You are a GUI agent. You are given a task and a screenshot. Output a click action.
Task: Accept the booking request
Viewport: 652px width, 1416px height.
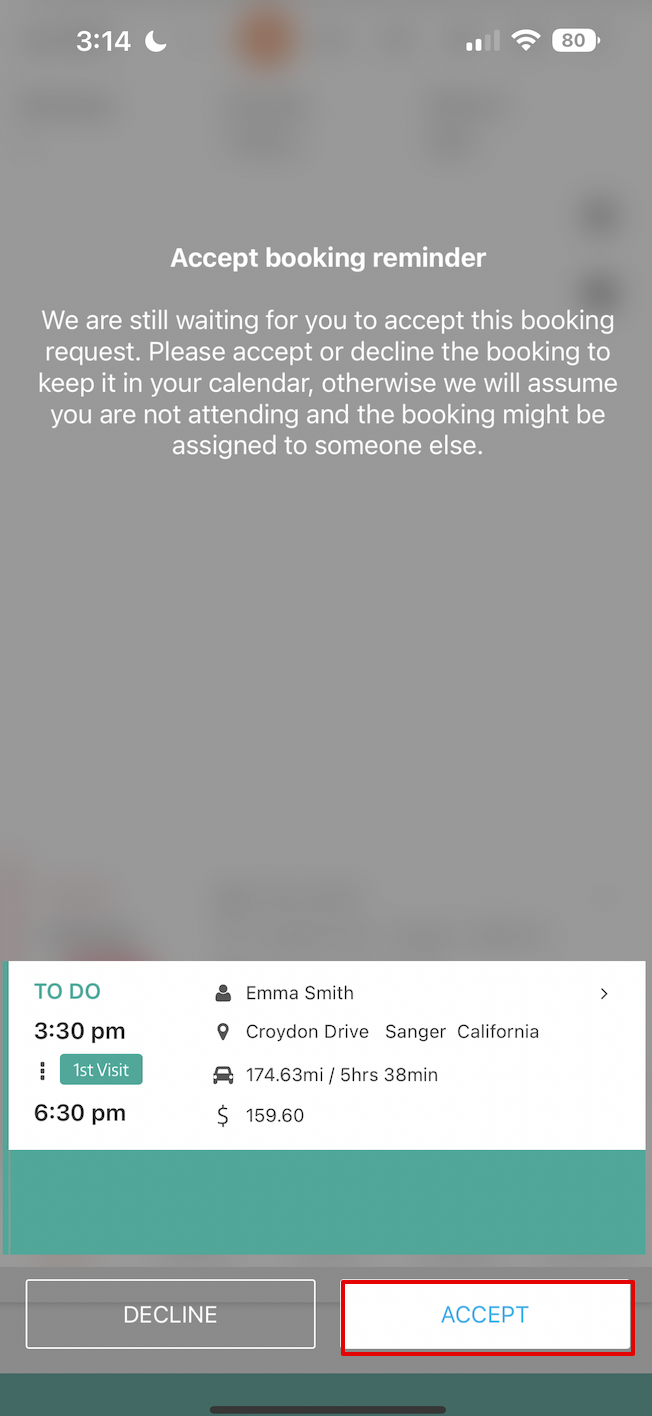point(486,1315)
